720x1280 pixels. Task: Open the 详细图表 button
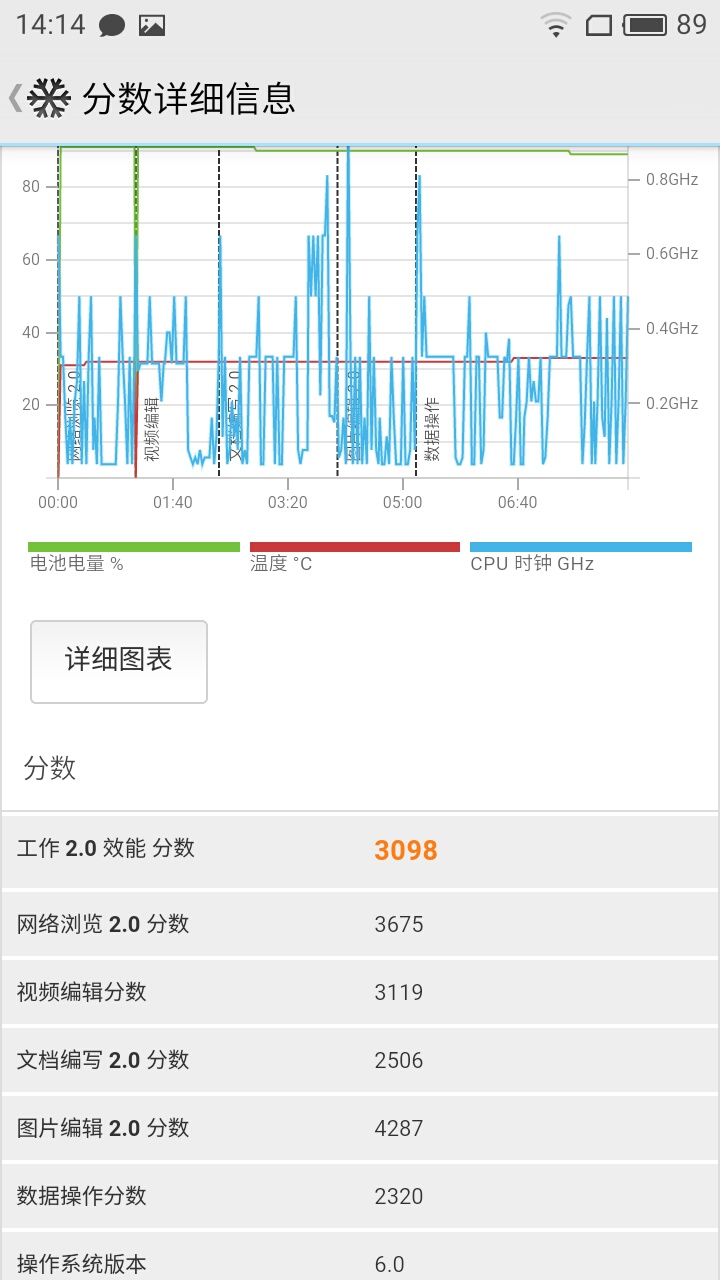coord(118,661)
